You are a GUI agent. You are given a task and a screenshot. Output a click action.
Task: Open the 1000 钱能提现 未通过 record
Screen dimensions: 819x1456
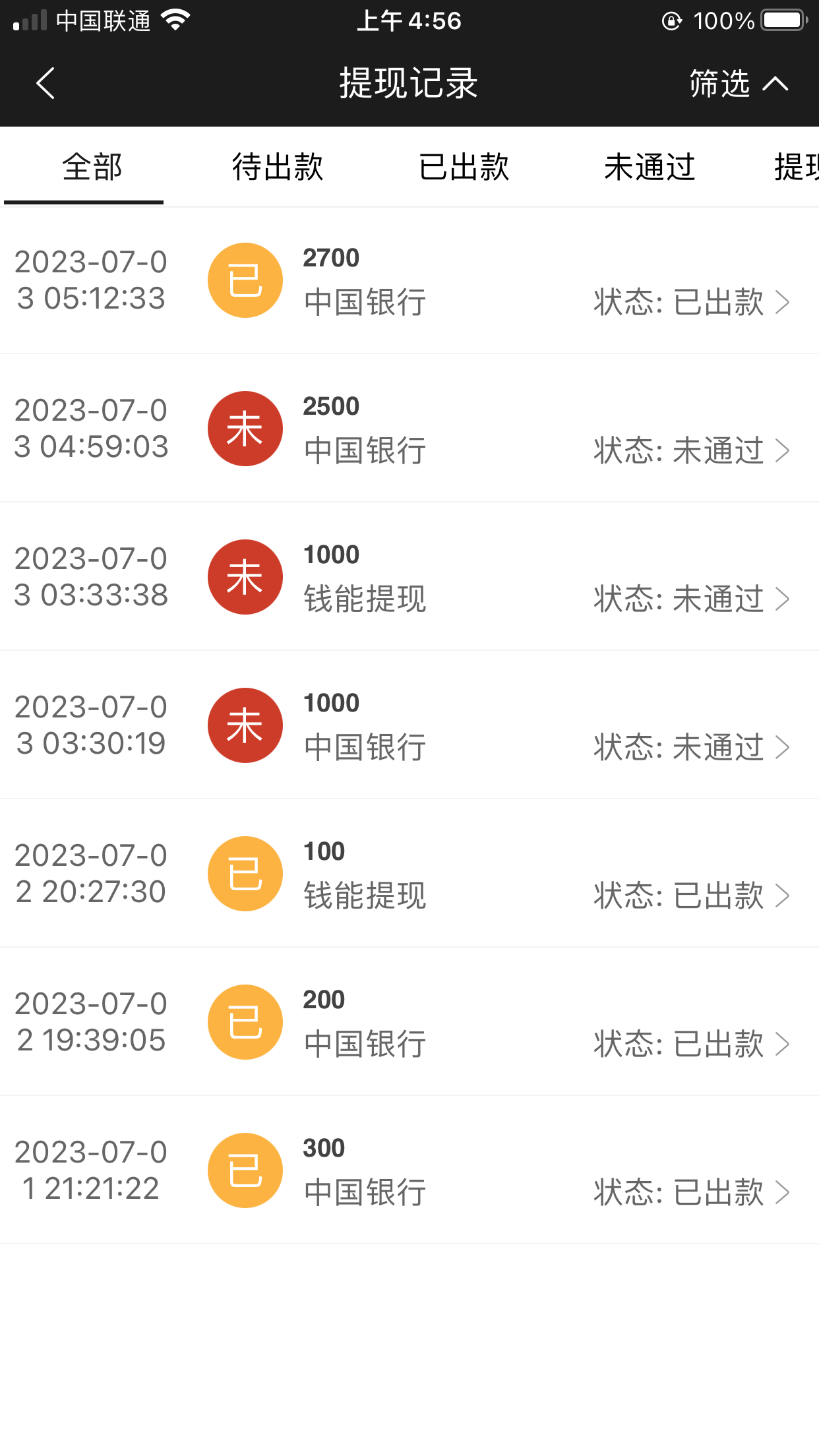pyautogui.click(x=409, y=578)
